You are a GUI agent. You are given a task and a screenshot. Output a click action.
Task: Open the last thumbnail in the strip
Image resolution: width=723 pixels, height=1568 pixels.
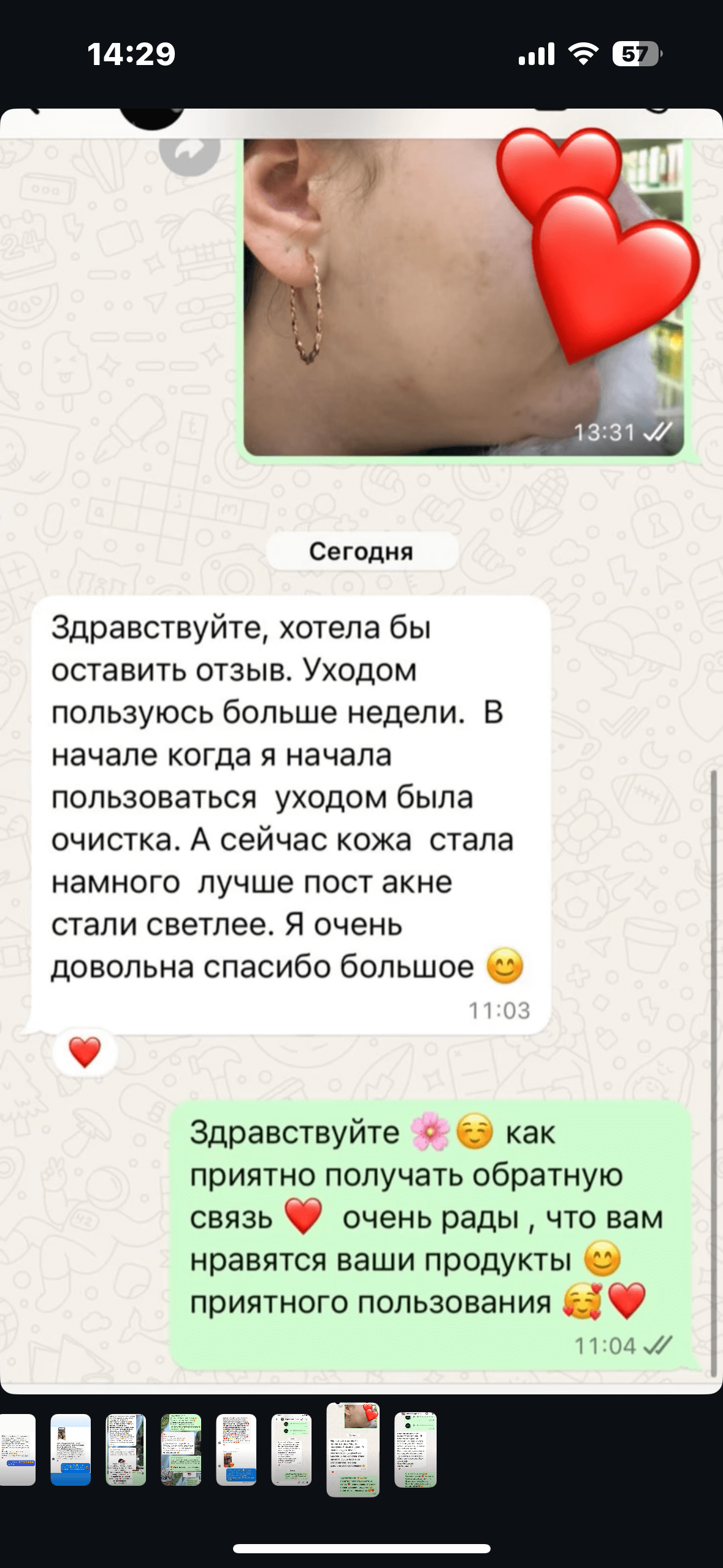[415, 1450]
